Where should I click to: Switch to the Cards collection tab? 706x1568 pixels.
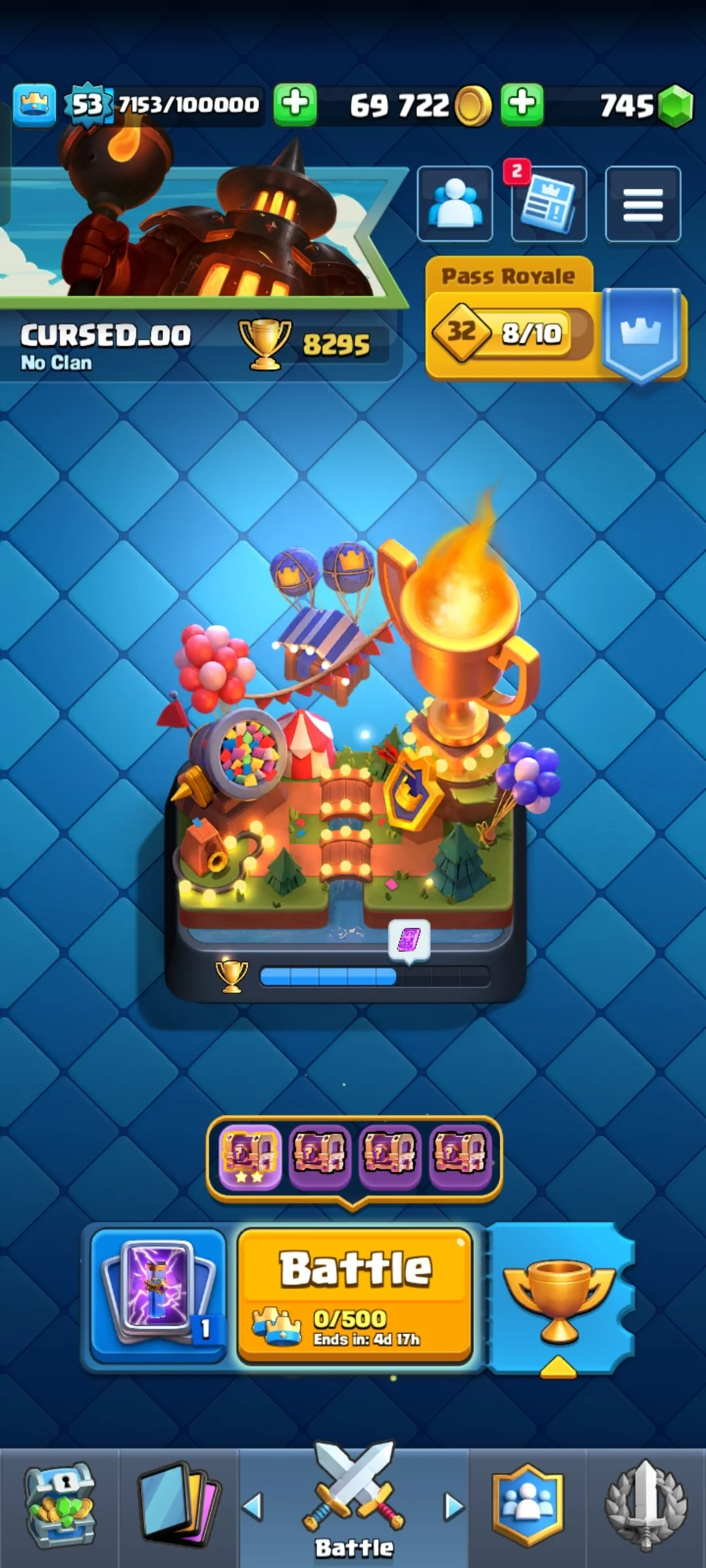(178, 1506)
